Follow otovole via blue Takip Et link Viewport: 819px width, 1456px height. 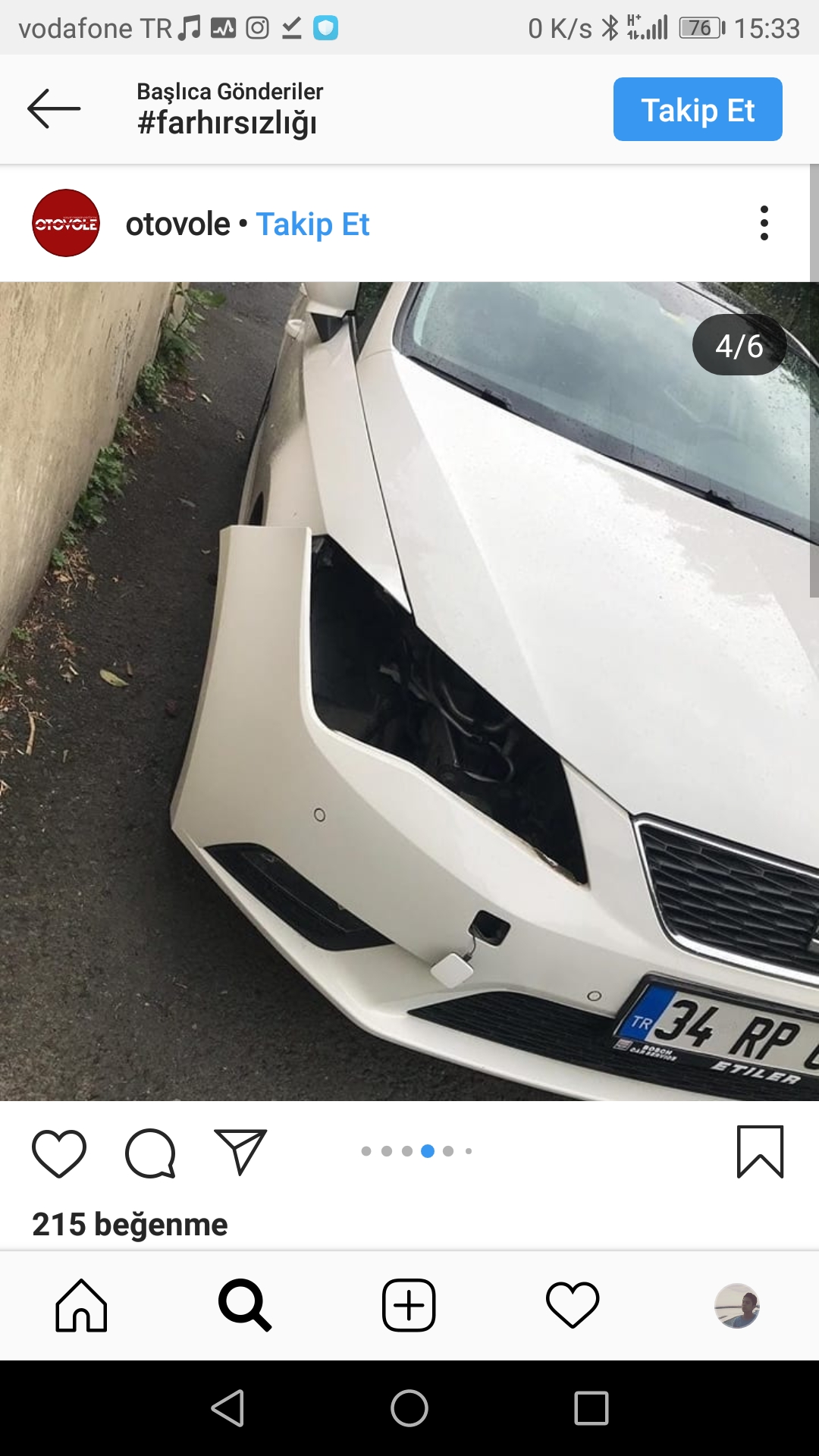tap(312, 224)
